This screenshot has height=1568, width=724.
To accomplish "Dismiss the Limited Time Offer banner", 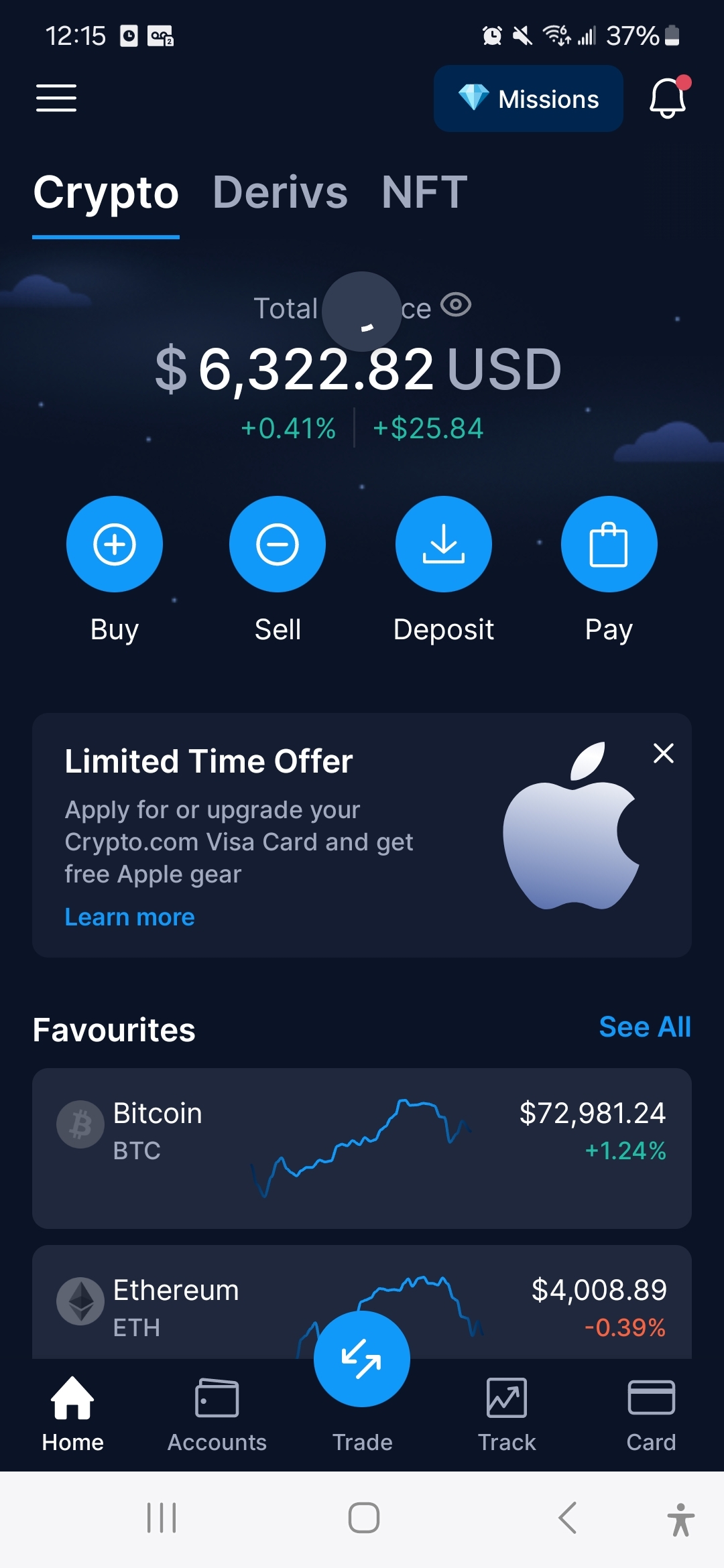I will pos(663,753).
